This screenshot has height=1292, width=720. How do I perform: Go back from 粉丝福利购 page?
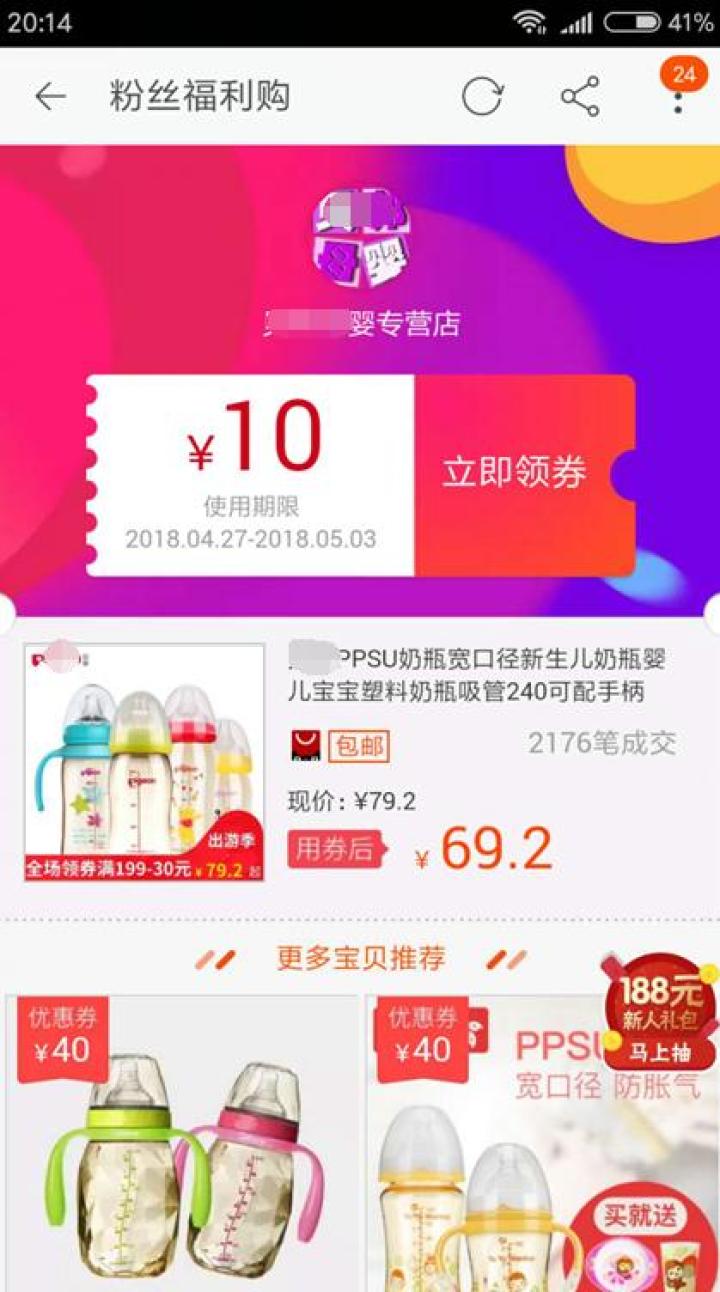pyautogui.click(x=49, y=97)
